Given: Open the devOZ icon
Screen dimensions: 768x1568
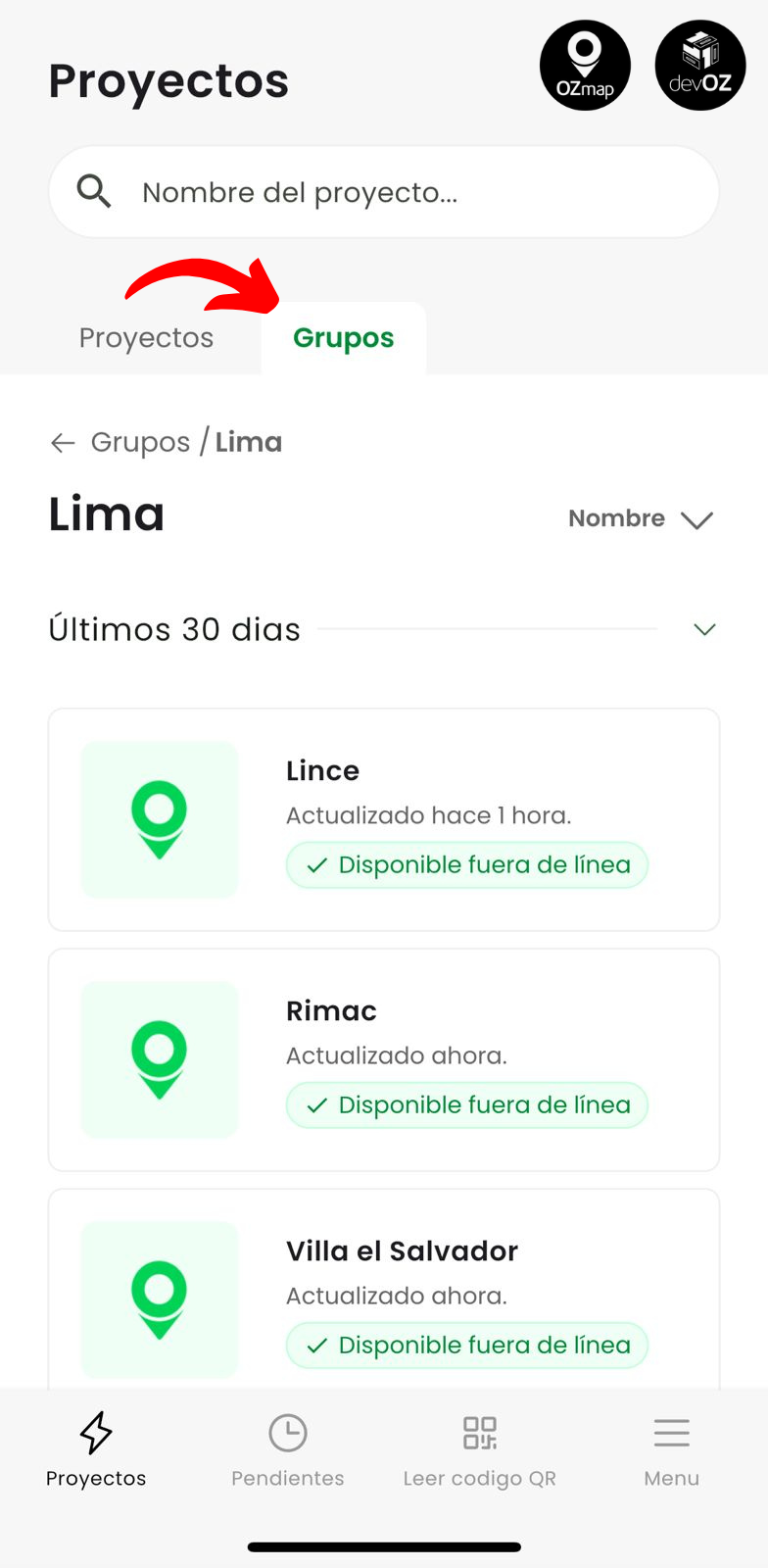Looking at the screenshot, I should 700,66.
